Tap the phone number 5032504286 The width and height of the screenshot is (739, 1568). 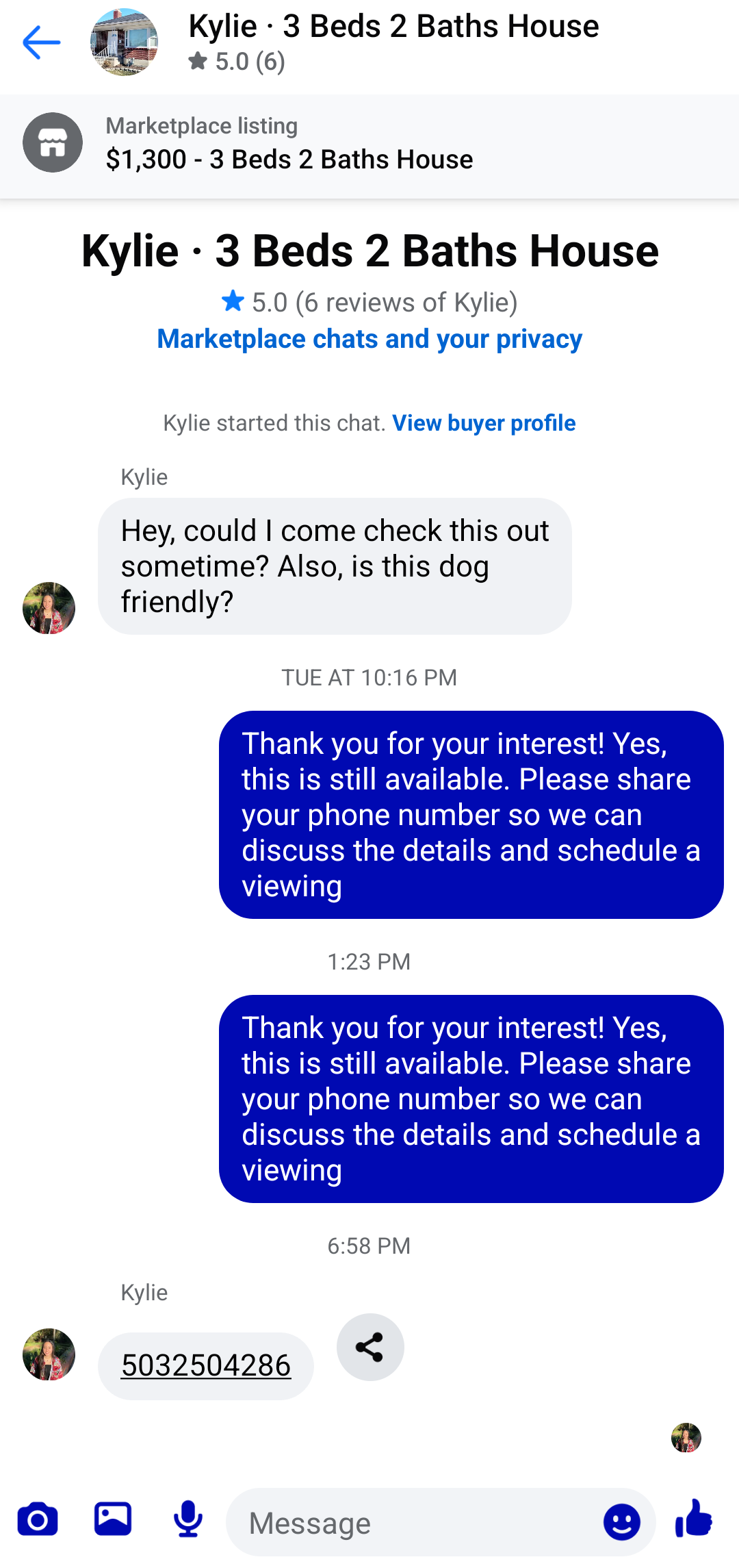pyautogui.click(x=206, y=1365)
